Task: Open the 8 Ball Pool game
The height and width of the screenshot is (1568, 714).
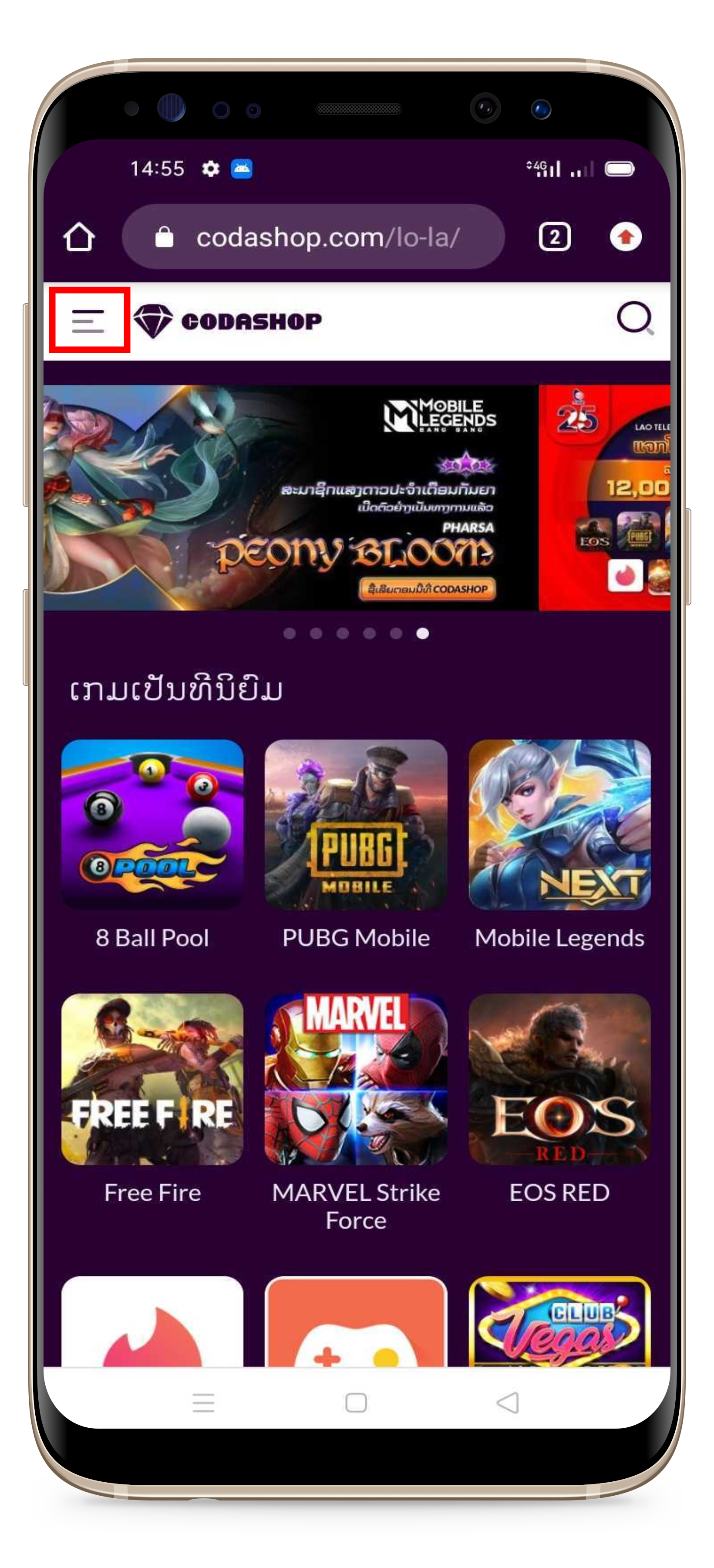Action: (152, 825)
